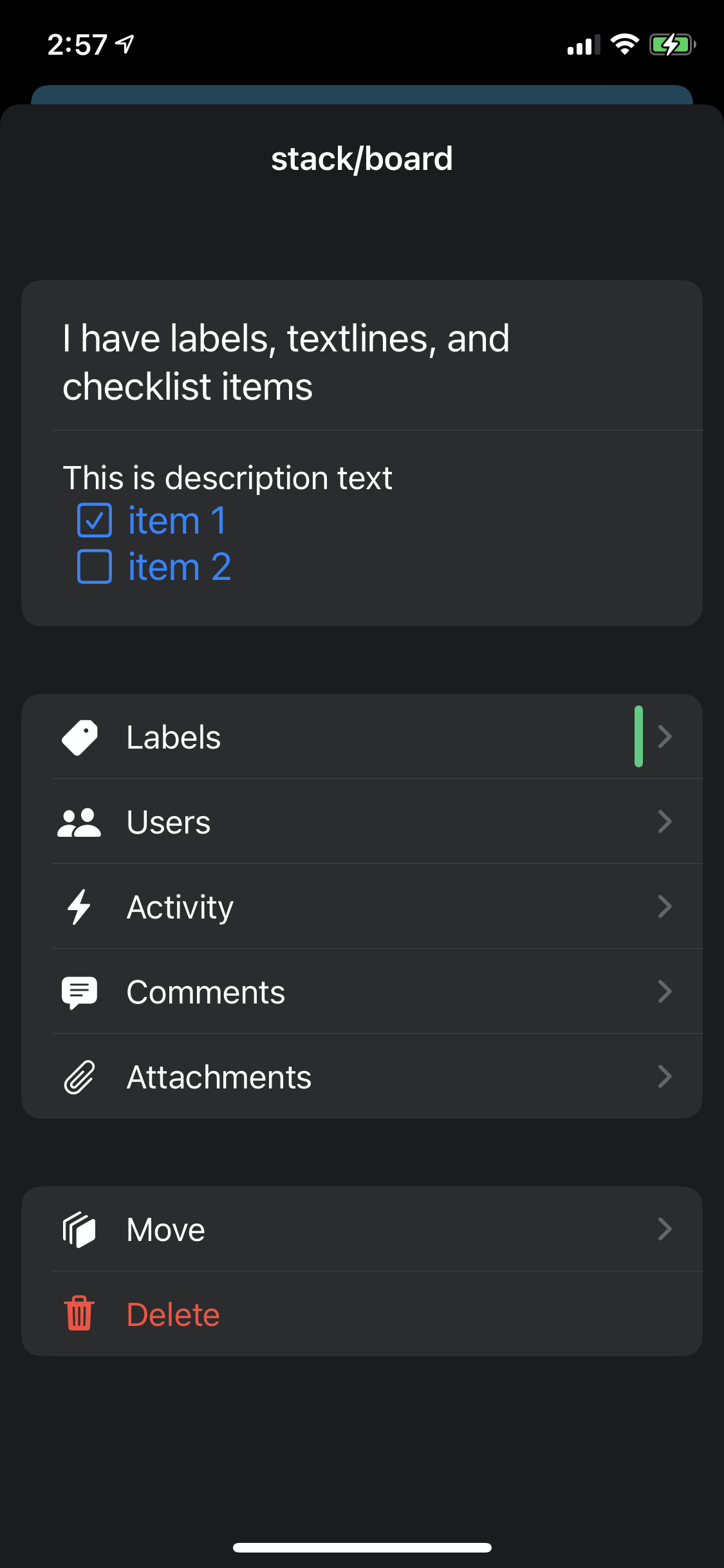Open the Users row
The image size is (724, 1568).
(x=362, y=822)
